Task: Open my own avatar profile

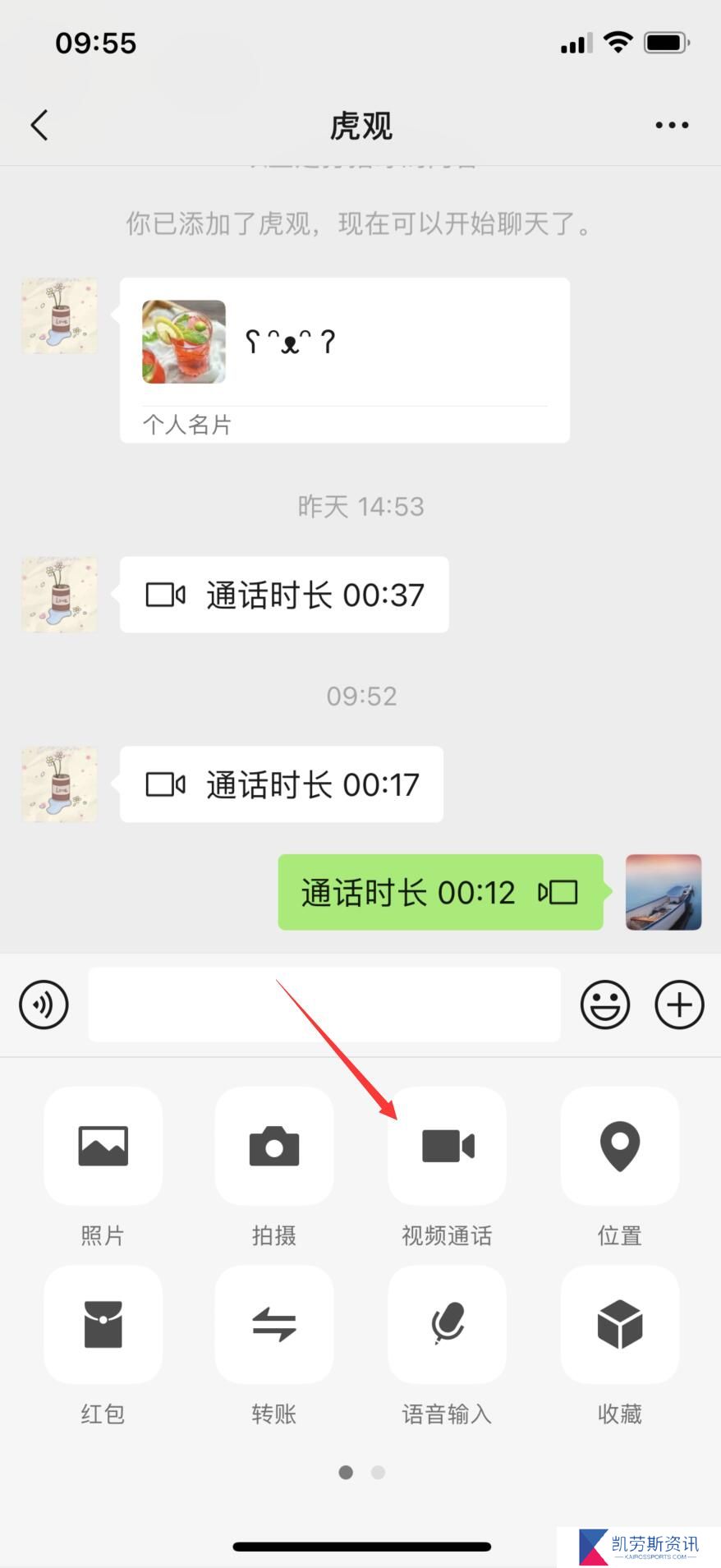Action: 664,892
